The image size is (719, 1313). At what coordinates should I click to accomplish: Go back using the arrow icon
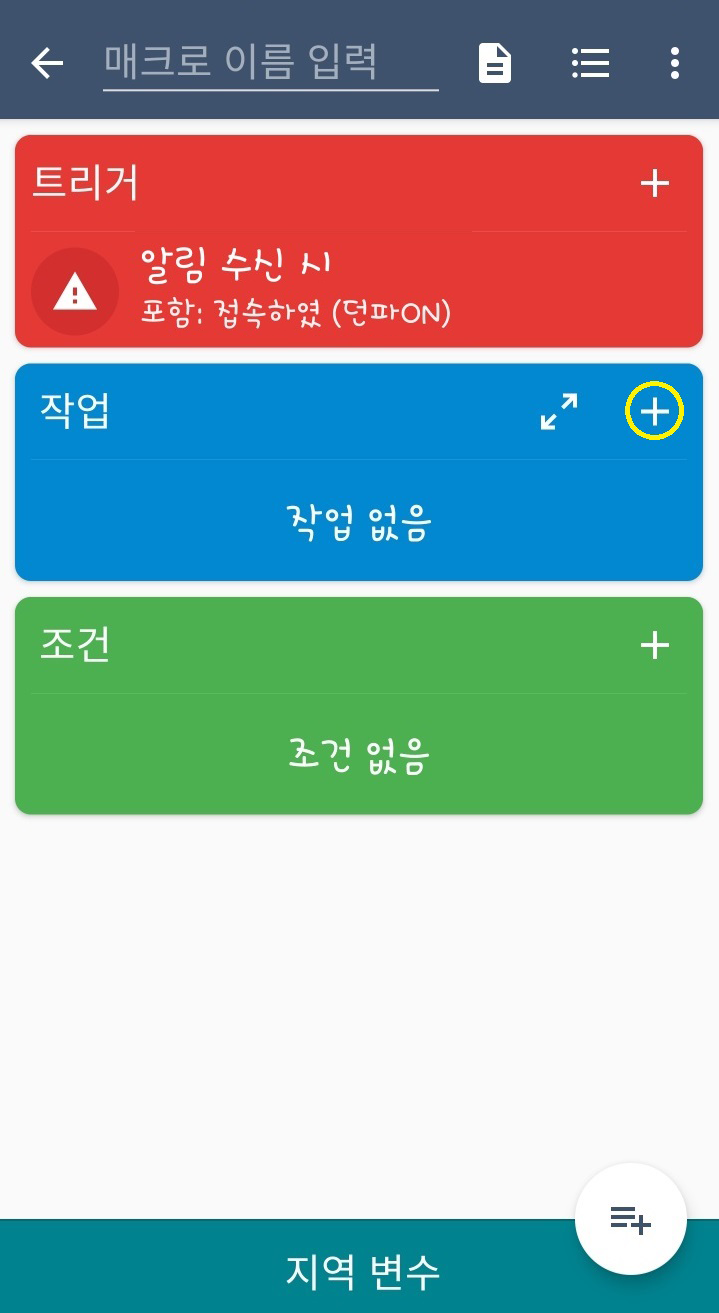[47, 63]
